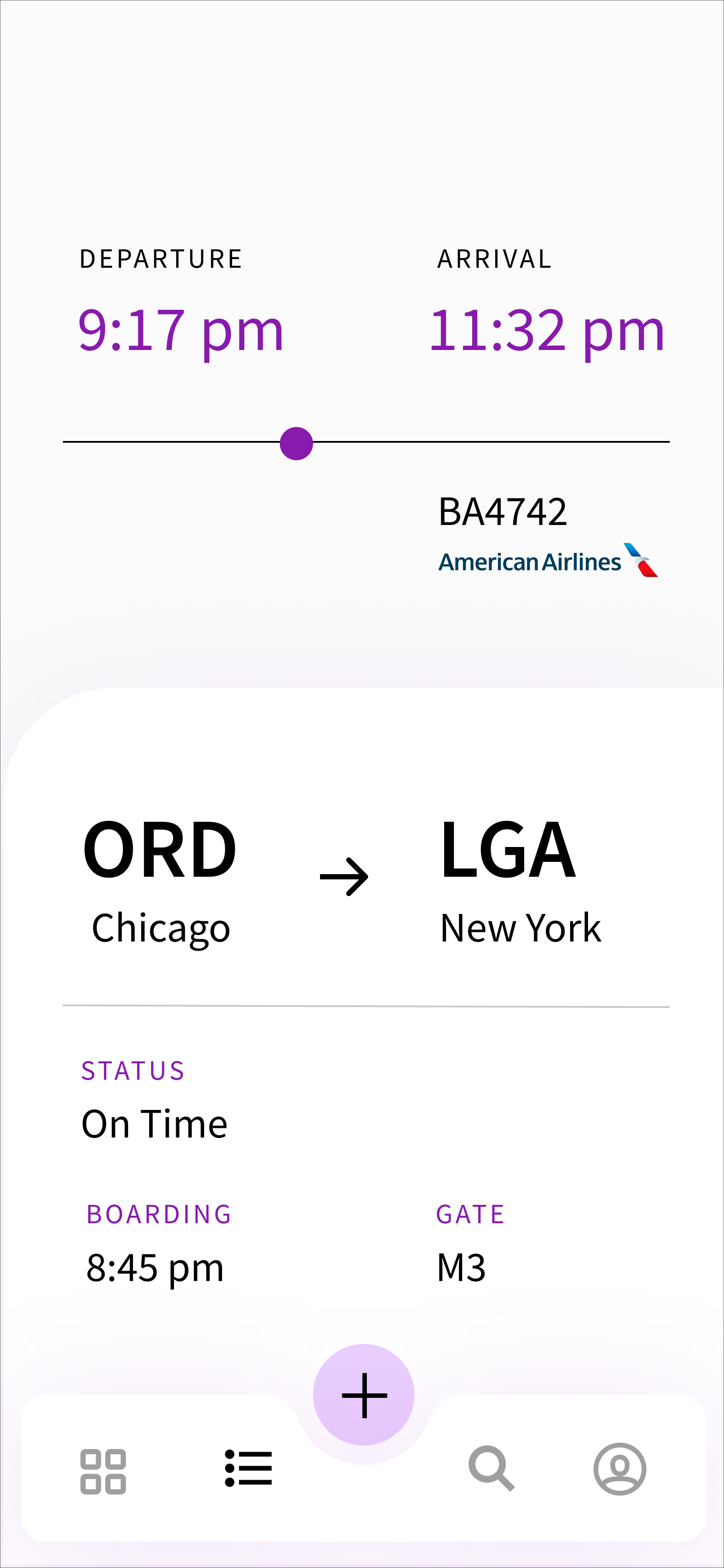Open the search tab
724x1568 pixels.
click(491, 1468)
